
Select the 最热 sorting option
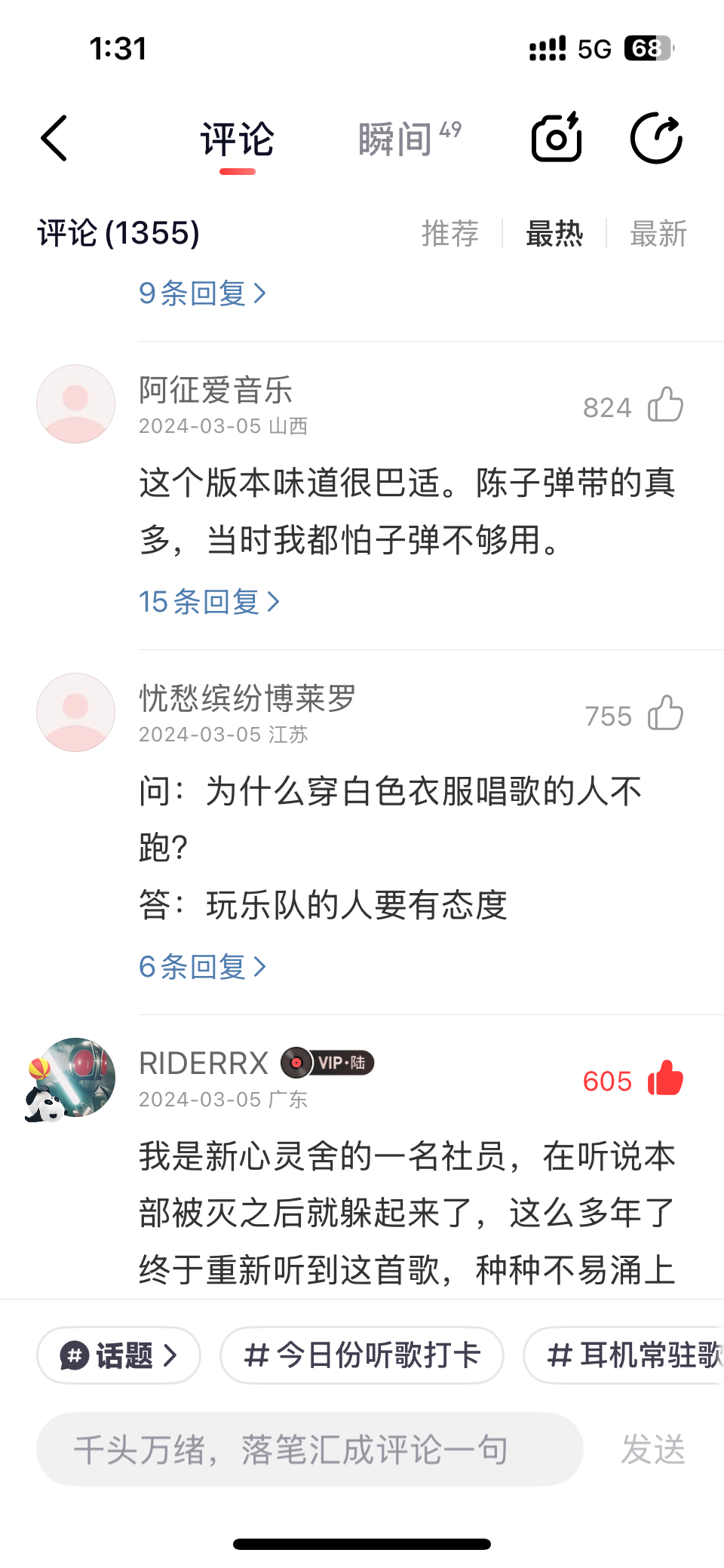(554, 234)
